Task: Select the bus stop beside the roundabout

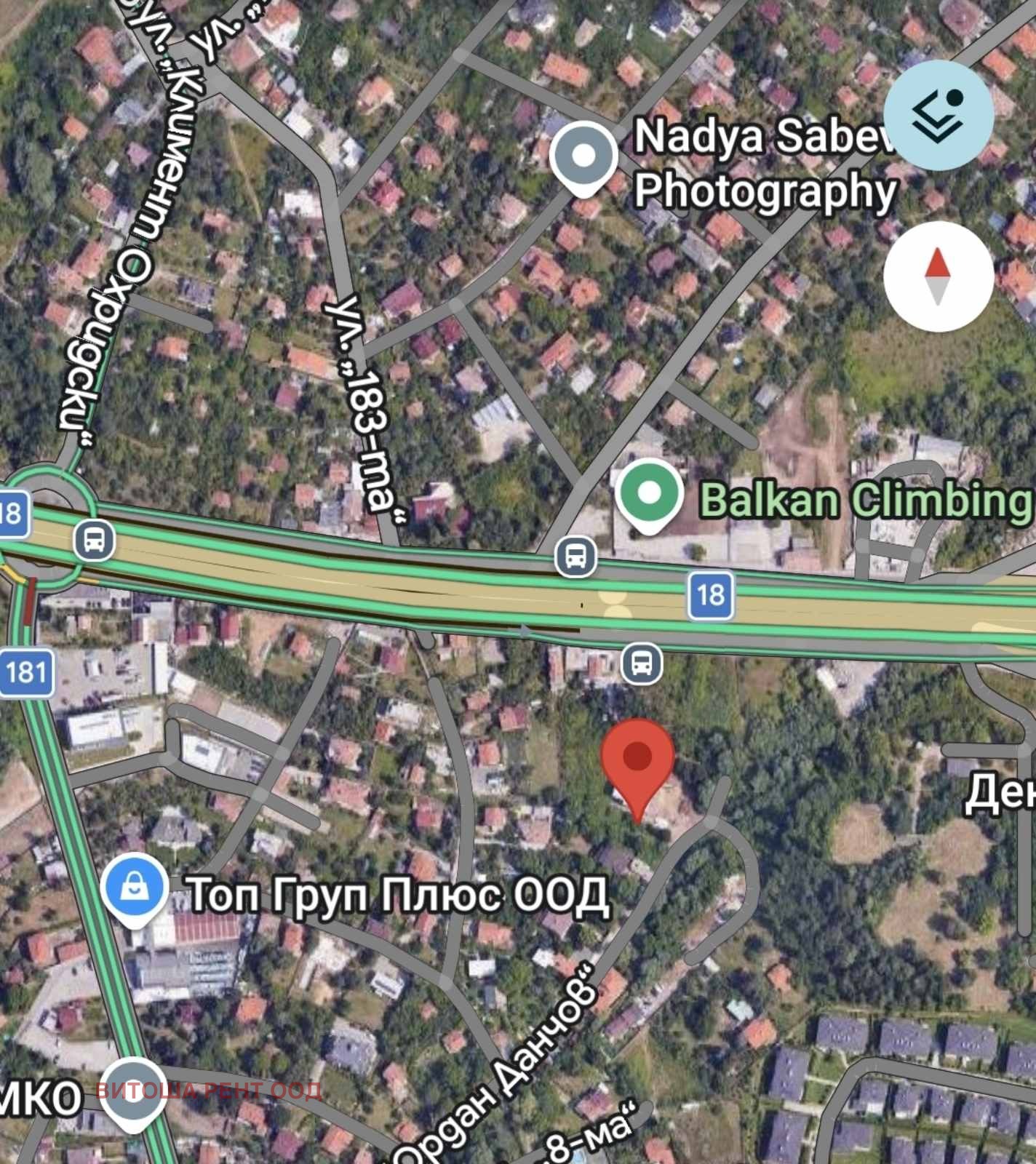Action: tap(95, 541)
